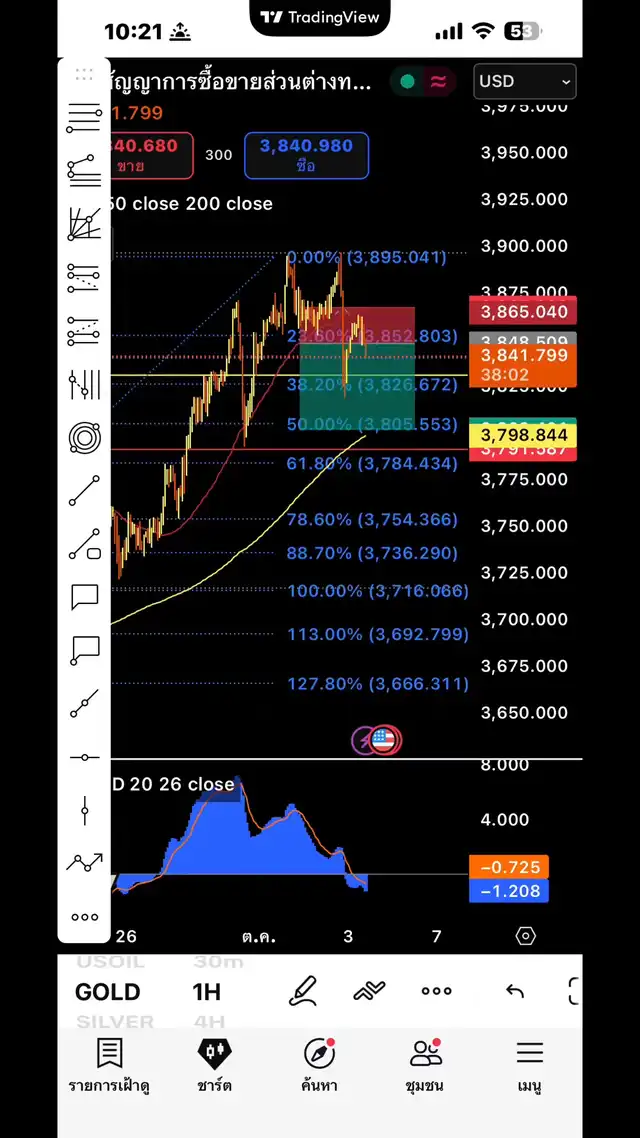Open more drawing tools via three dots
This screenshot has width=640, height=1138.
(84, 917)
